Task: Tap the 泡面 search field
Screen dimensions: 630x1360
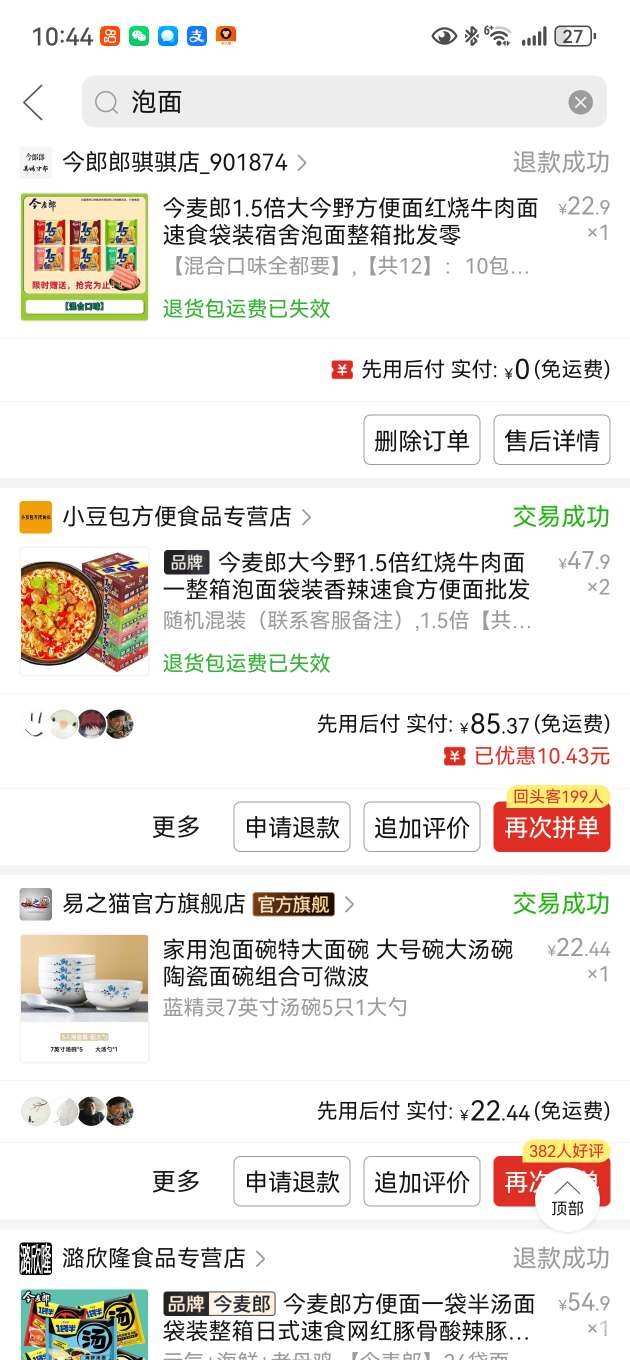Action: pyautogui.click(x=340, y=102)
